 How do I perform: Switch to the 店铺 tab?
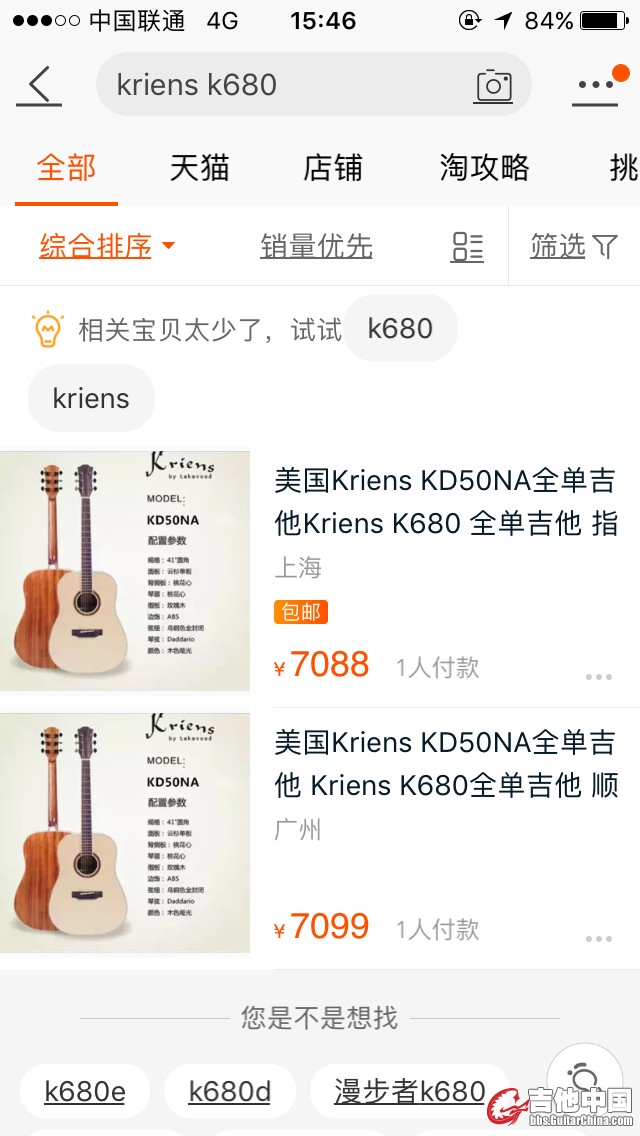[x=333, y=168]
